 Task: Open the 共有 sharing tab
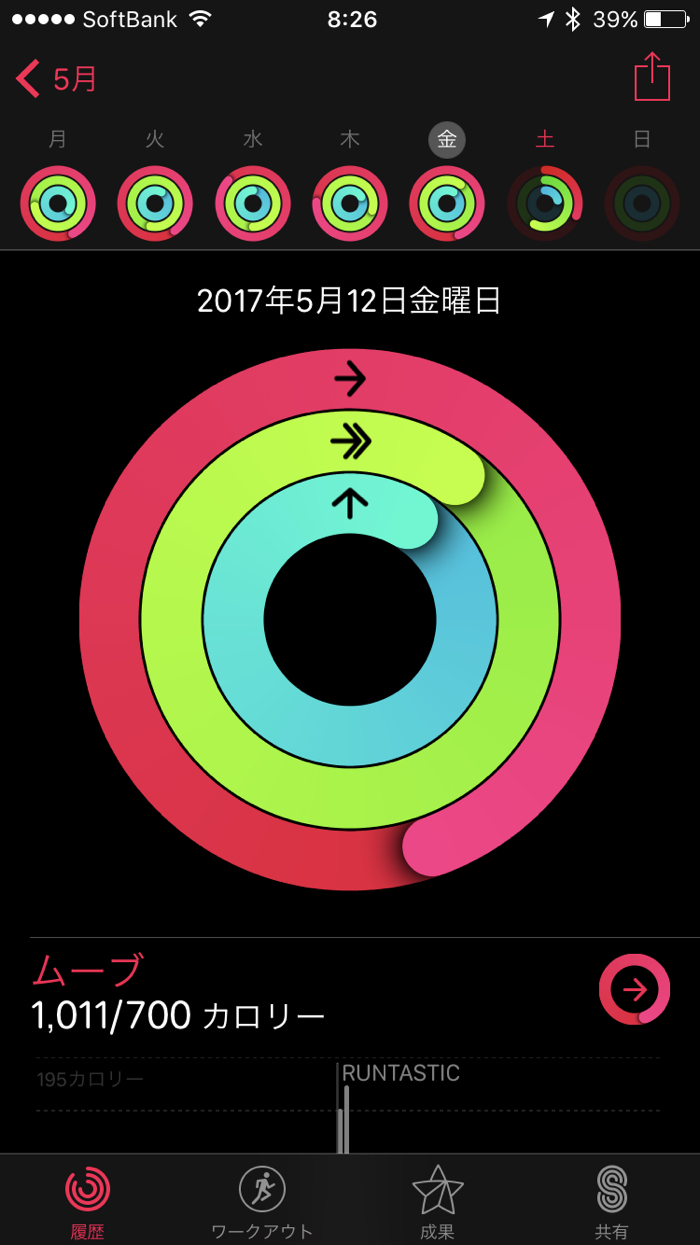(611, 1199)
